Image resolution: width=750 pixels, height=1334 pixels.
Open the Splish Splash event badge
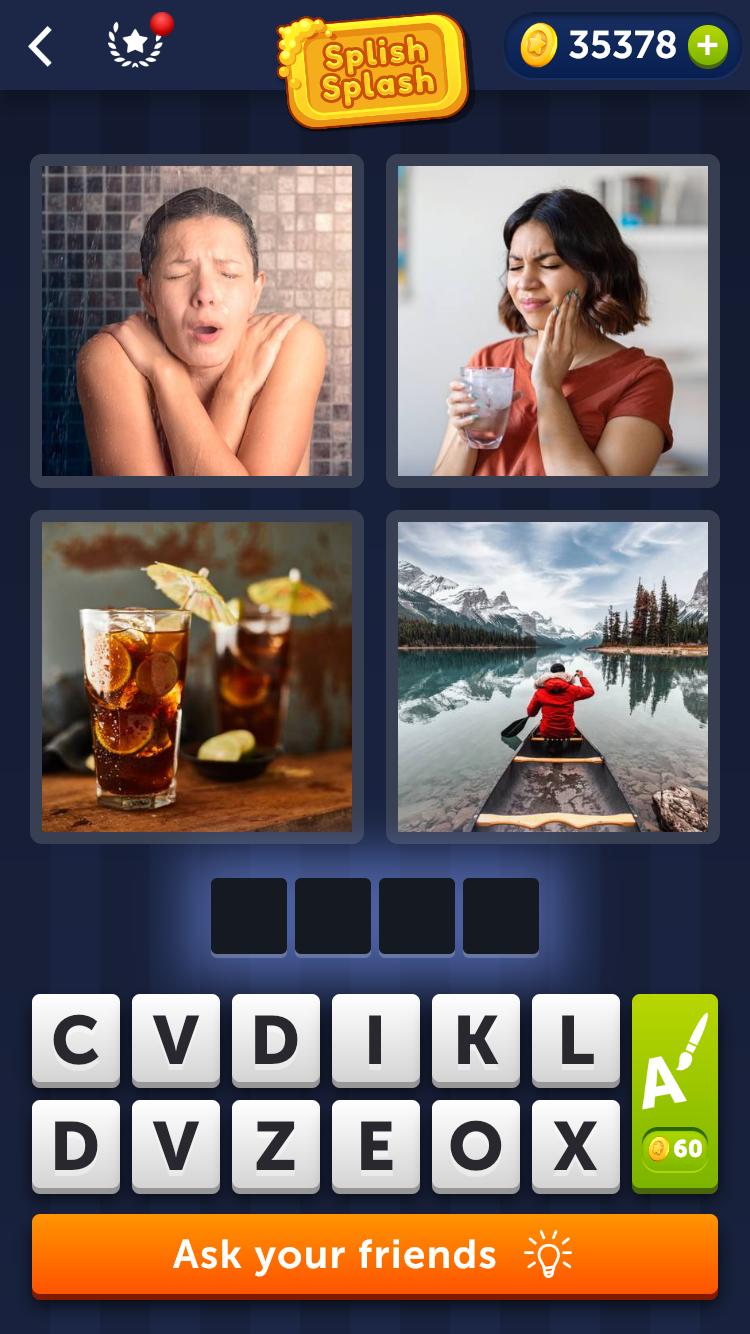[376, 69]
